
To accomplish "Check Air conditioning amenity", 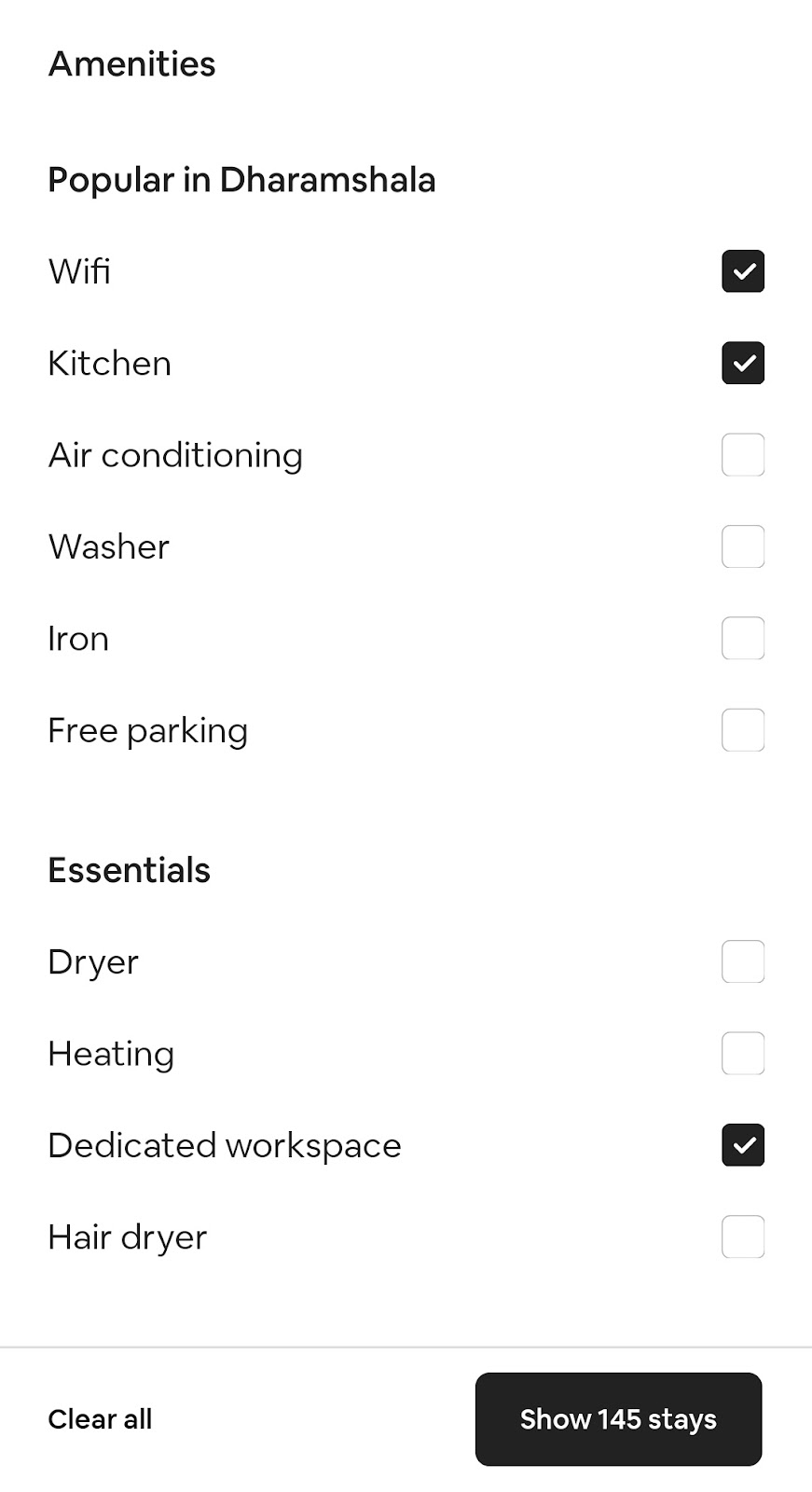I will coord(743,455).
